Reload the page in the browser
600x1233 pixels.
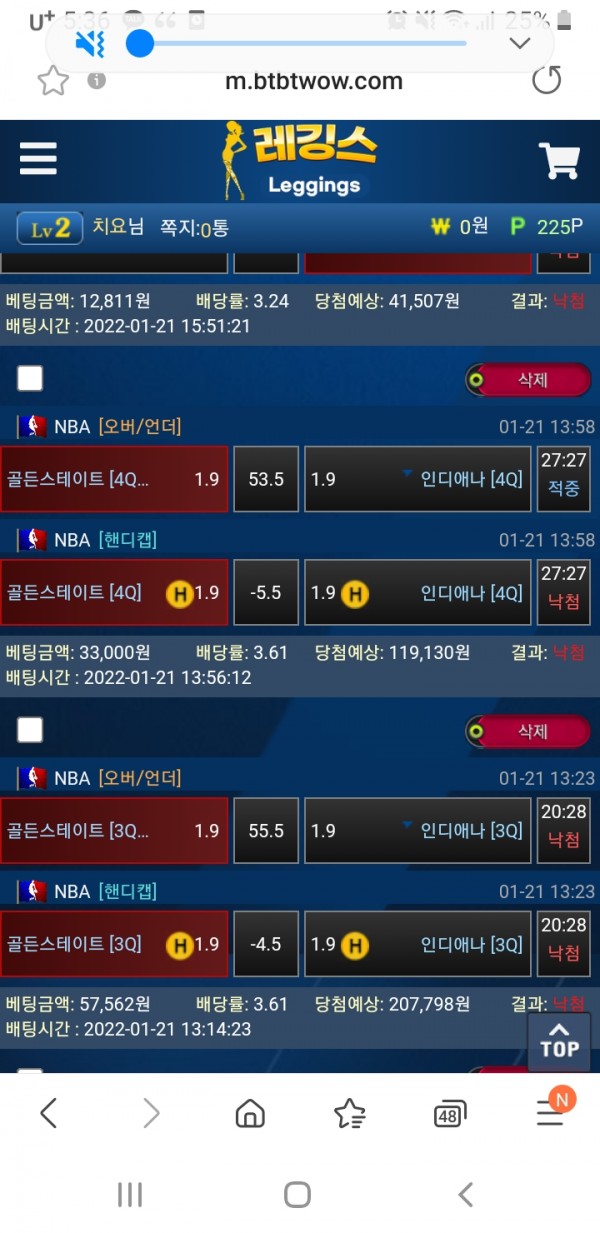546,80
